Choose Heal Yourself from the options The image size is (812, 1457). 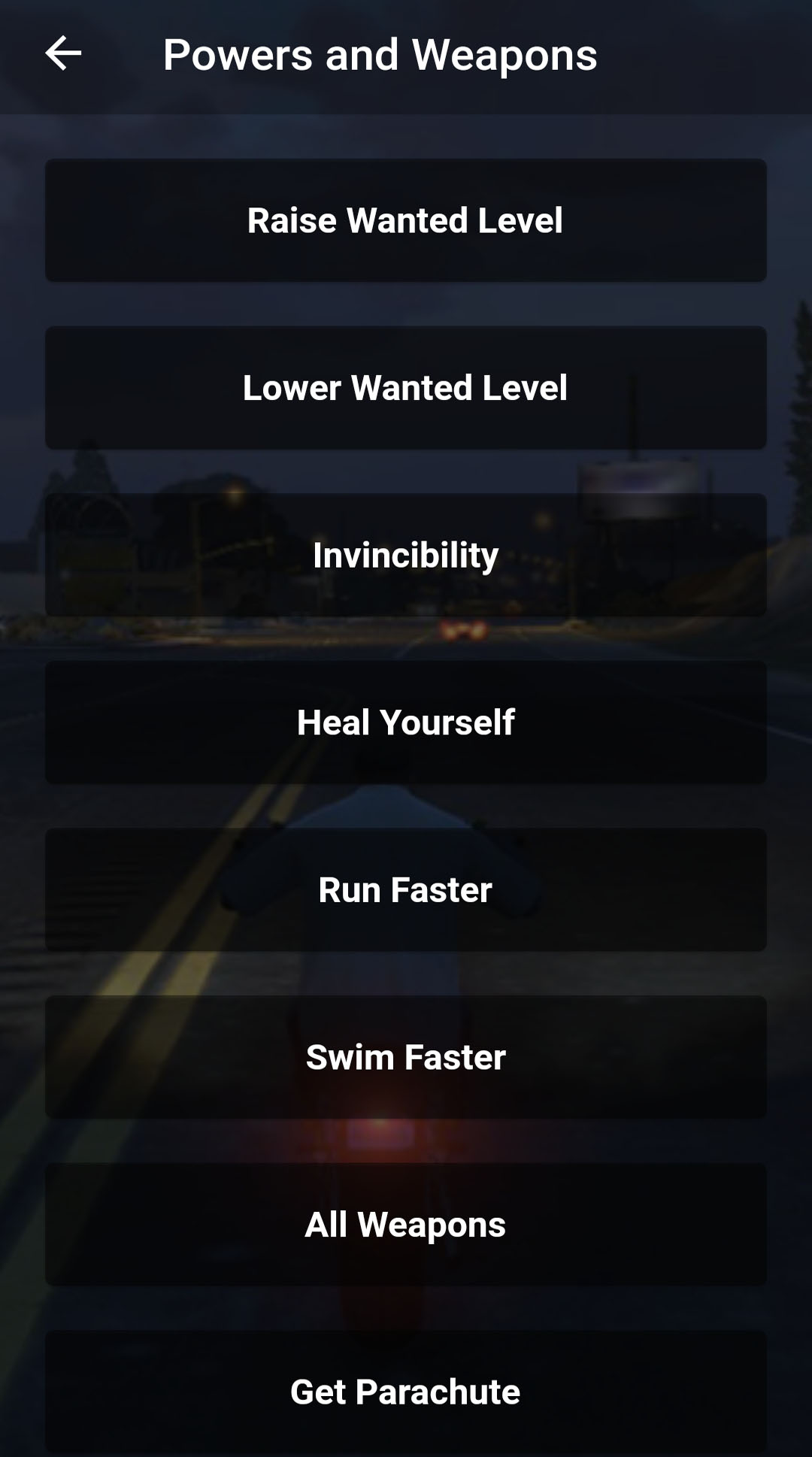(406, 722)
